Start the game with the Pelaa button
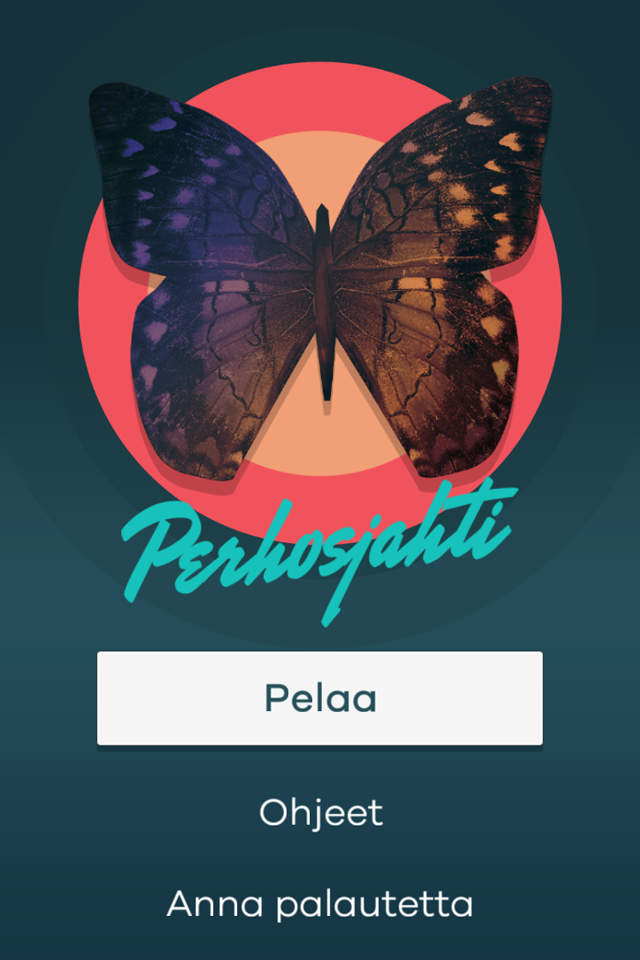 tap(320, 698)
